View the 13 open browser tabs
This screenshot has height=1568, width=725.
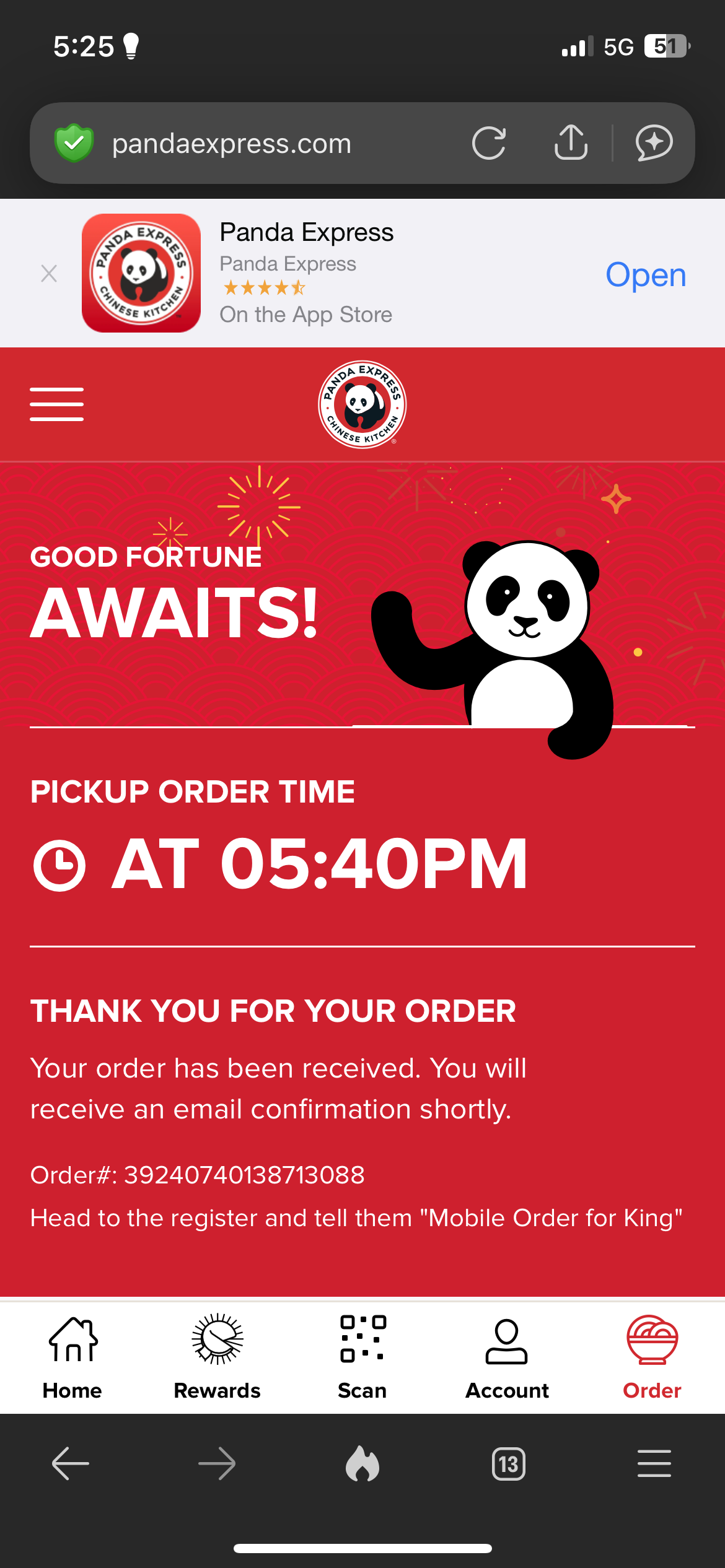pyautogui.click(x=508, y=1464)
